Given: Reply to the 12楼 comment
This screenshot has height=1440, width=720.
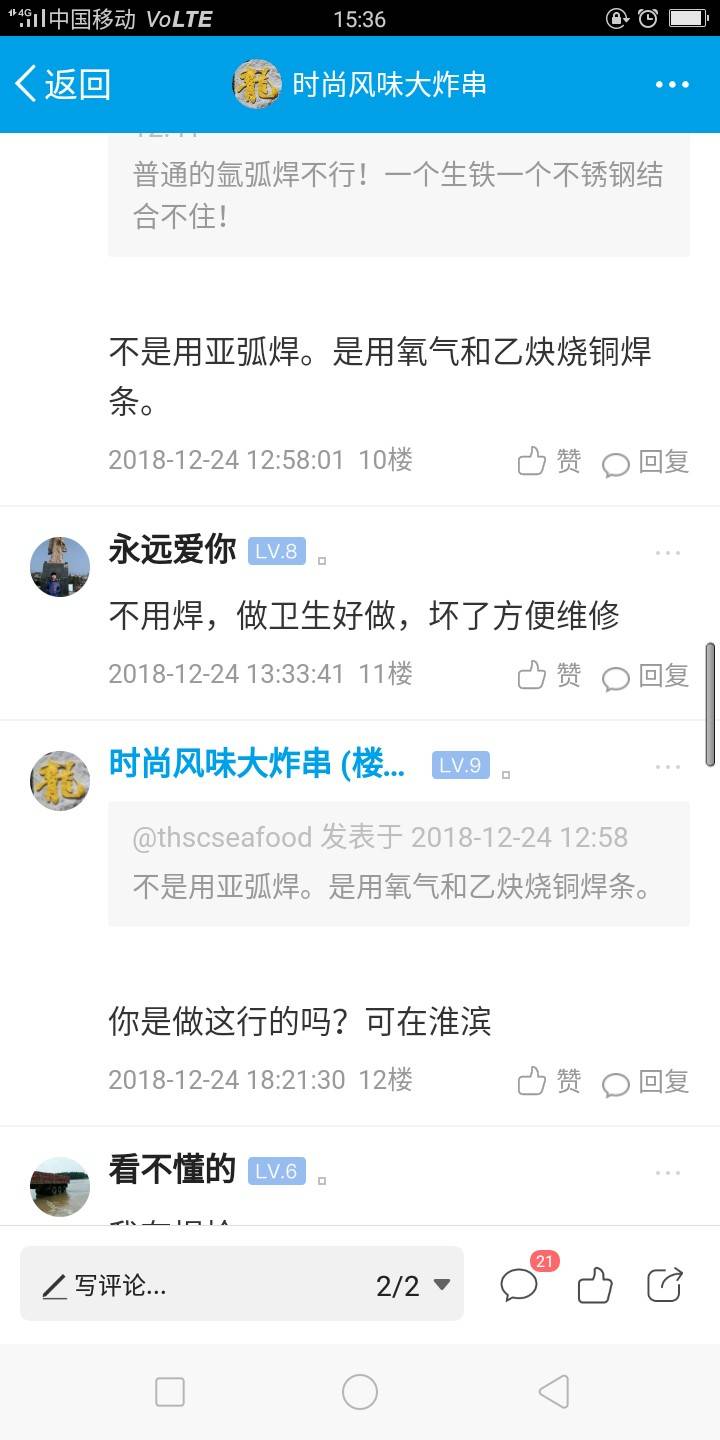Looking at the screenshot, I should pyautogui.click(x=646, y=1081).
